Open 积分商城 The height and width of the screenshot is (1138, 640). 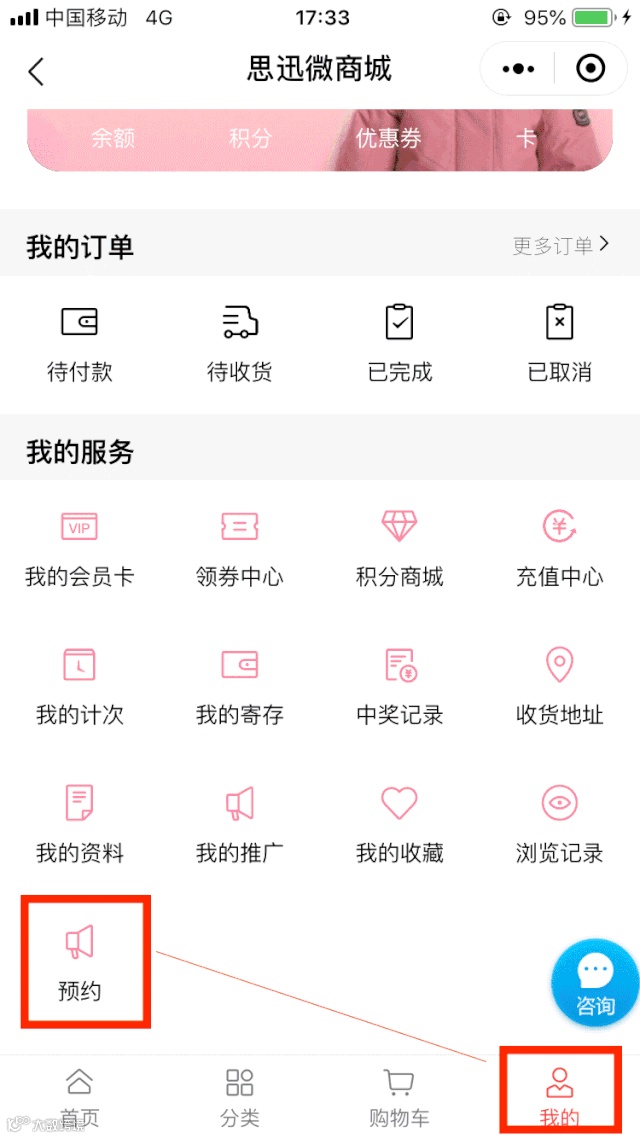tap(400, 548)
